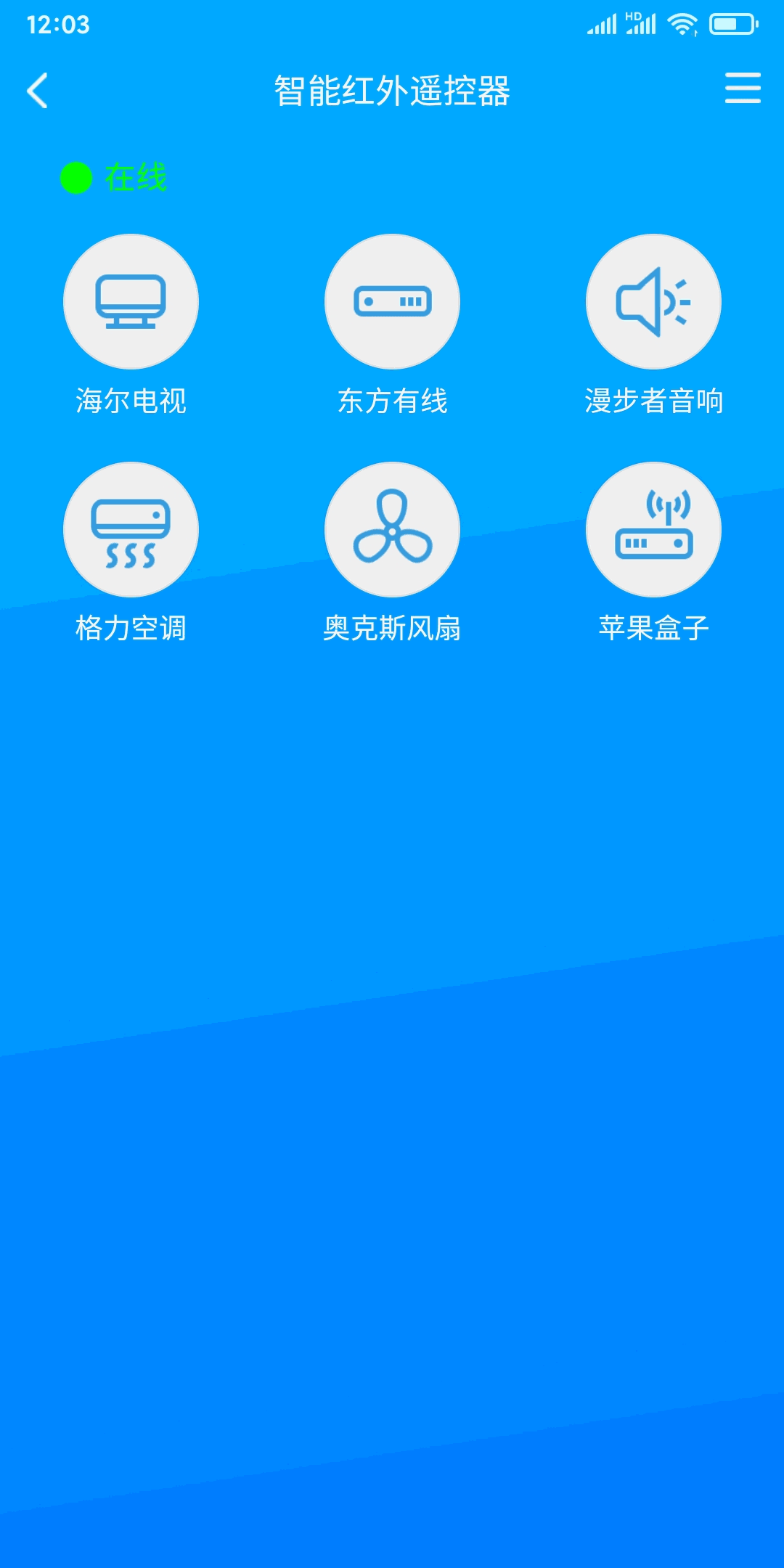Select the 东方有线 set-top box
Image resolution: width=784 pixels, height=1568 pixels.
click(392, 302)
